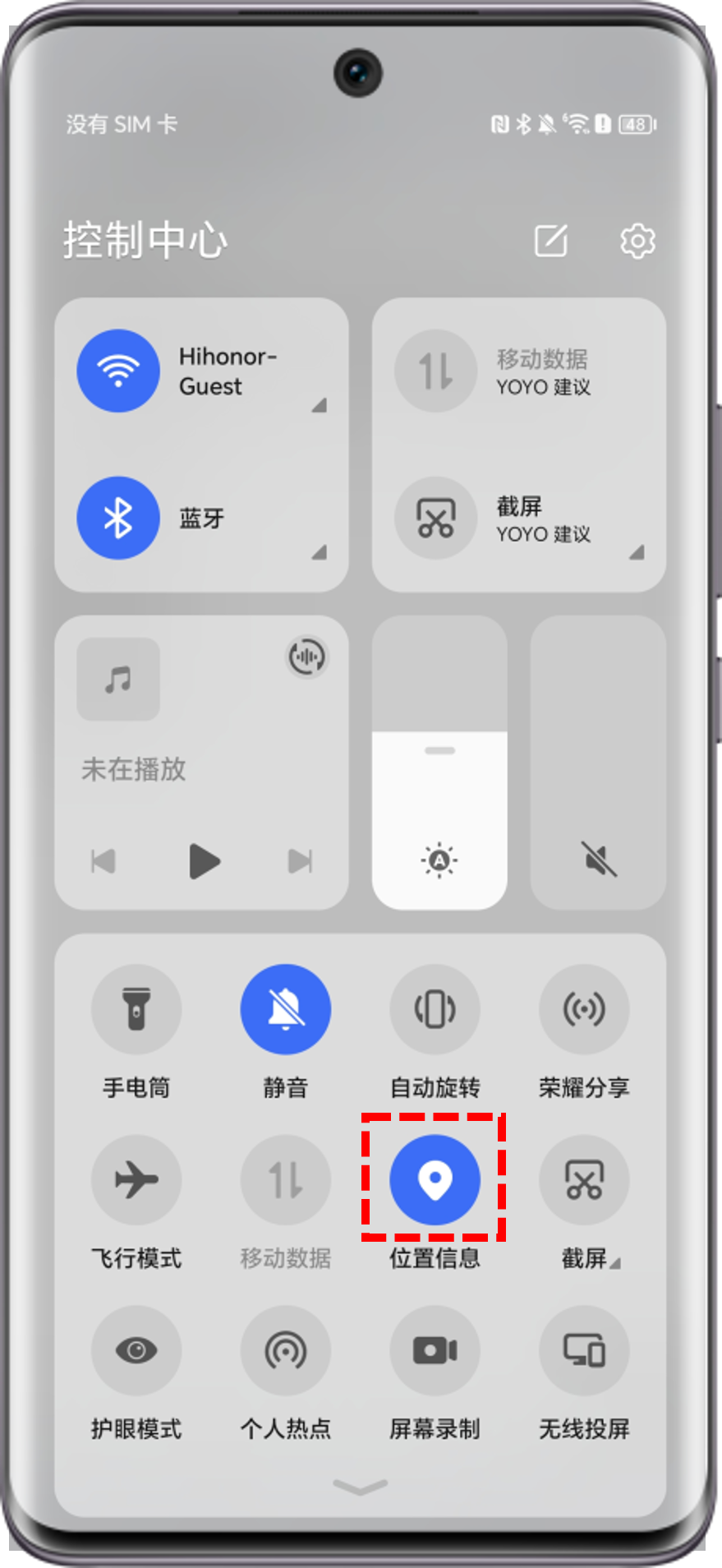Turn on the flashlight (手电筒)
This screenshot has width=722, height=1568.
pyautogui.click(x=136, y=1009)
